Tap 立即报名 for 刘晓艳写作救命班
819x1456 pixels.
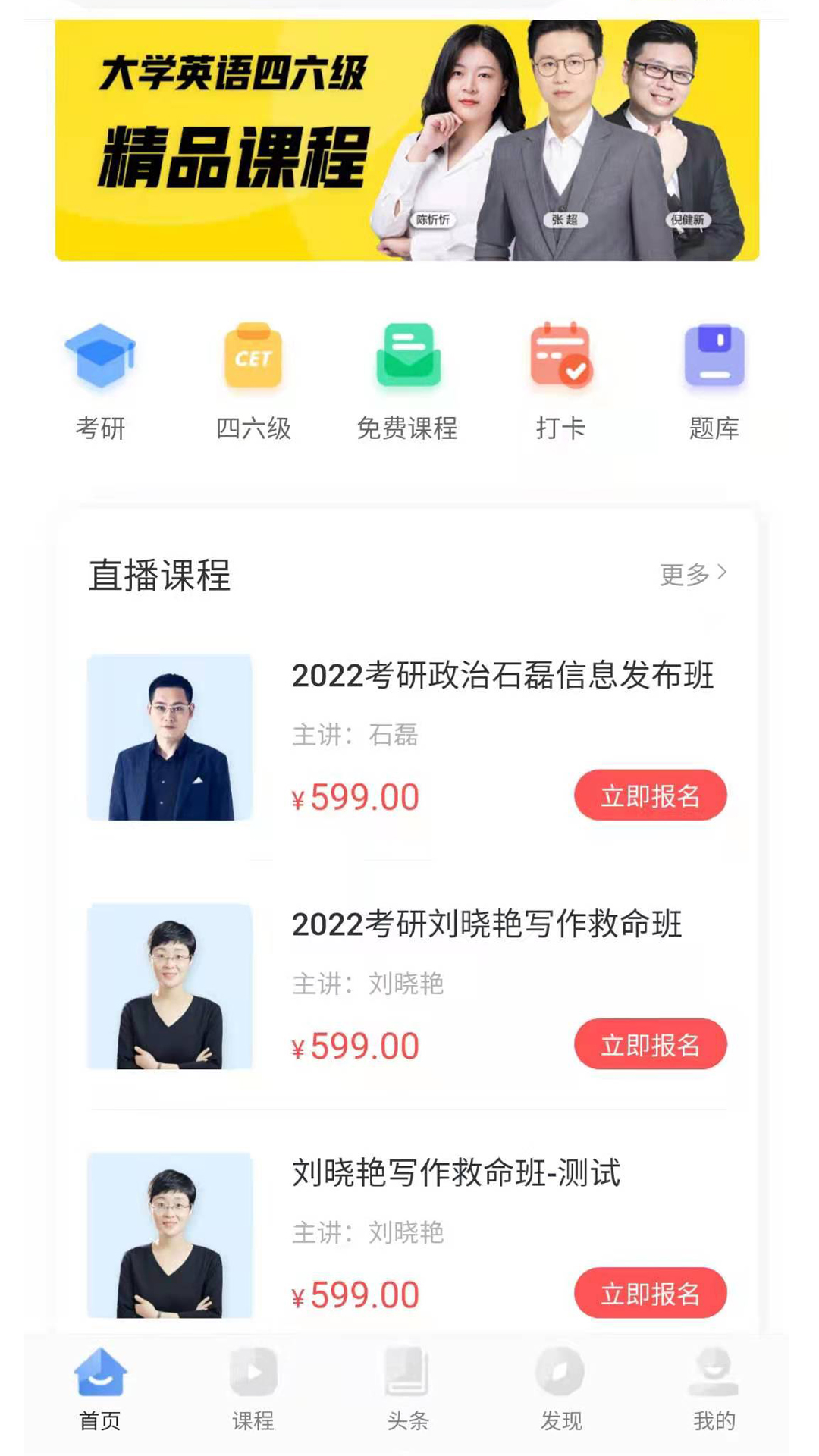(x=651, y=1044)
